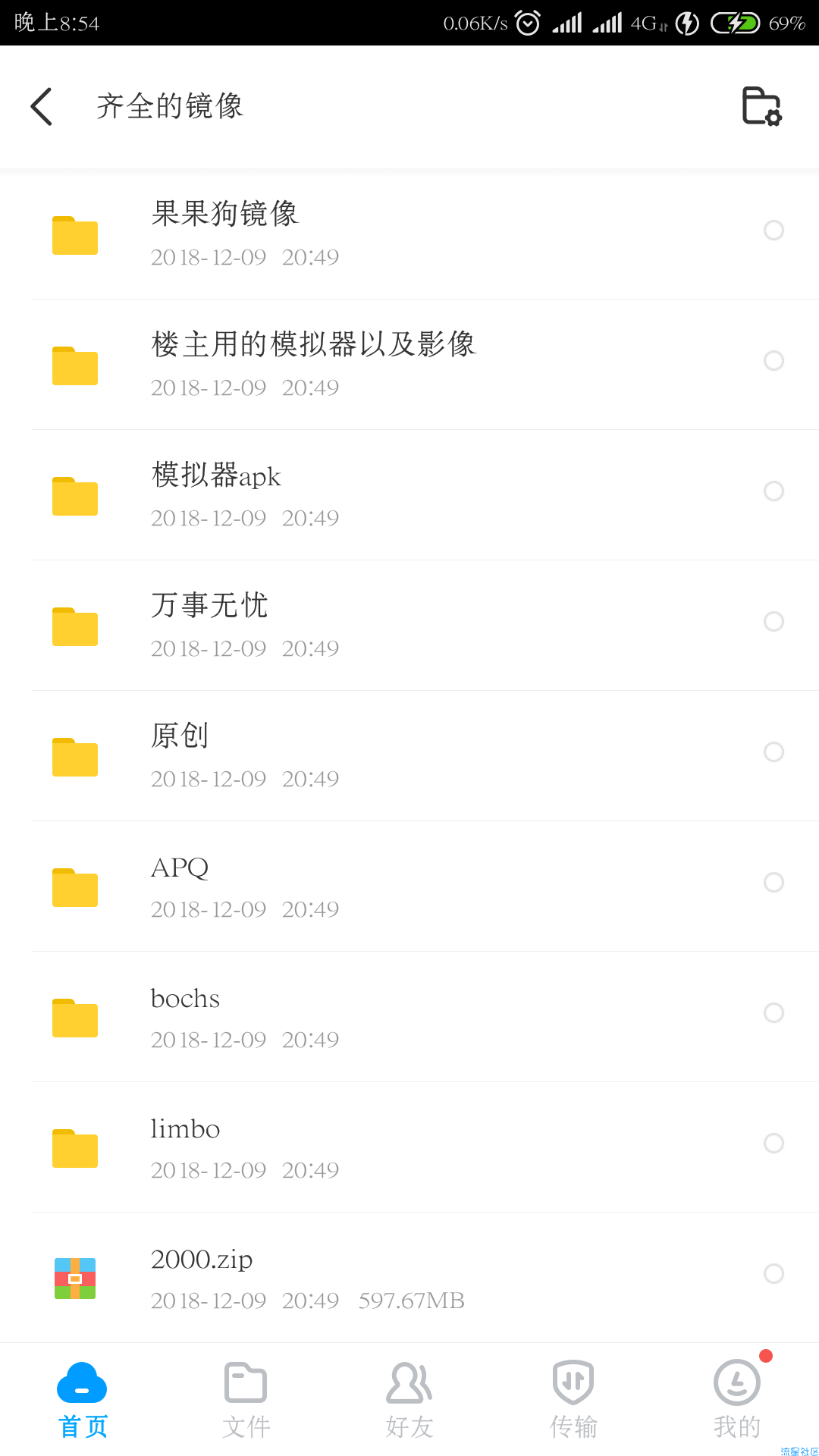This screenshot has width=819, height=1456.
Task: Open the 模拟器apk folder
Action: (x=409, y=495)
